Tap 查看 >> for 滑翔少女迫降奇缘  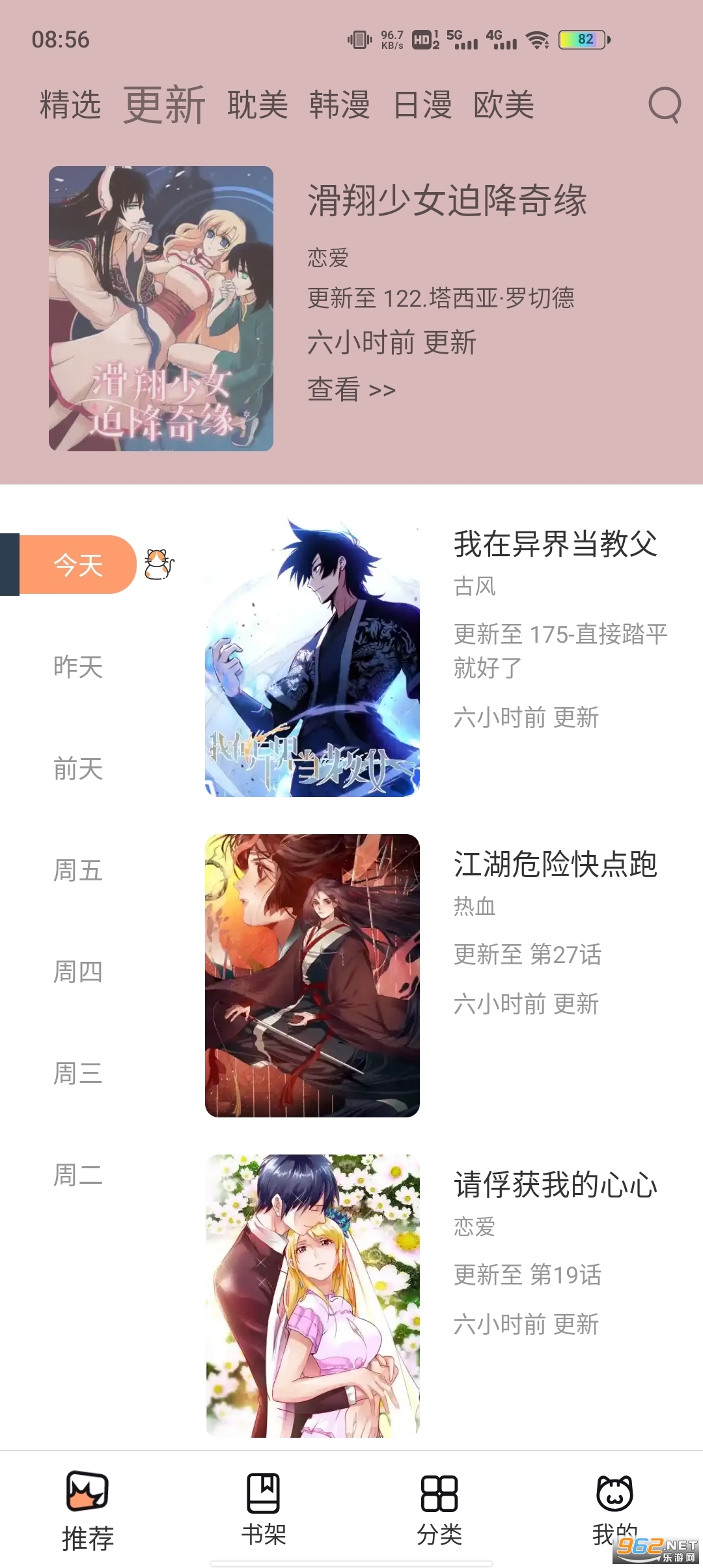coord(351,389)
